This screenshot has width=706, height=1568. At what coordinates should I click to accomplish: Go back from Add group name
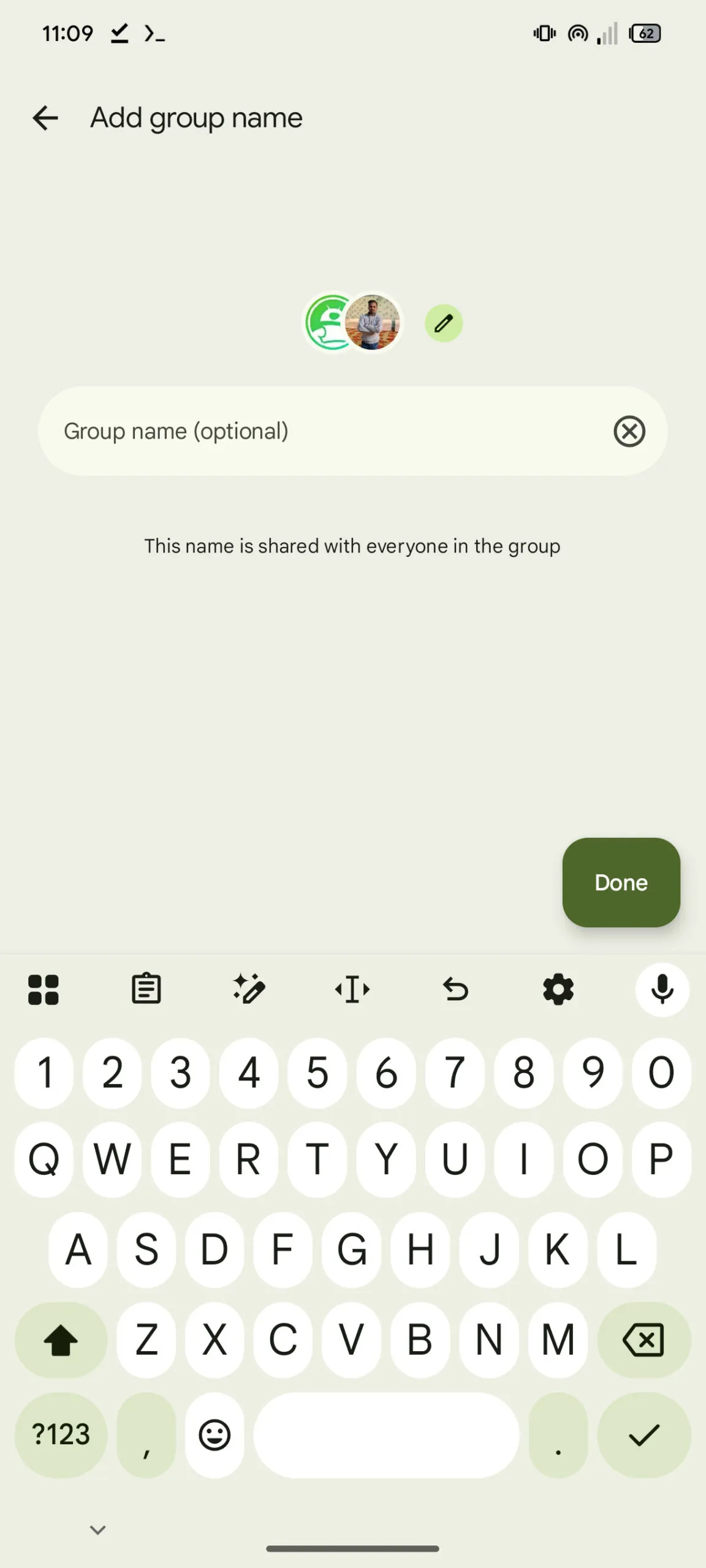point(45,118)
